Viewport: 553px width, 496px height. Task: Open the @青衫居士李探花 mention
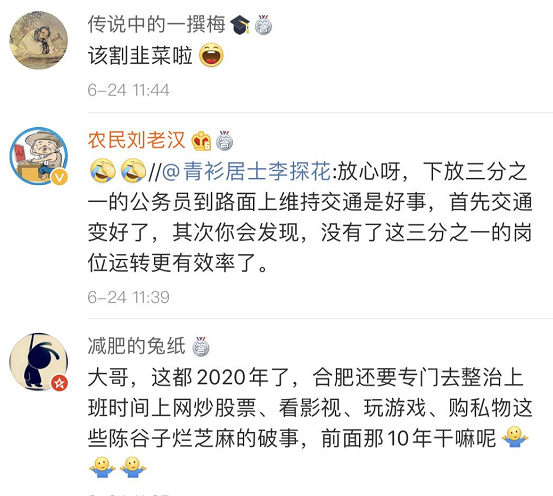point(247,171)
